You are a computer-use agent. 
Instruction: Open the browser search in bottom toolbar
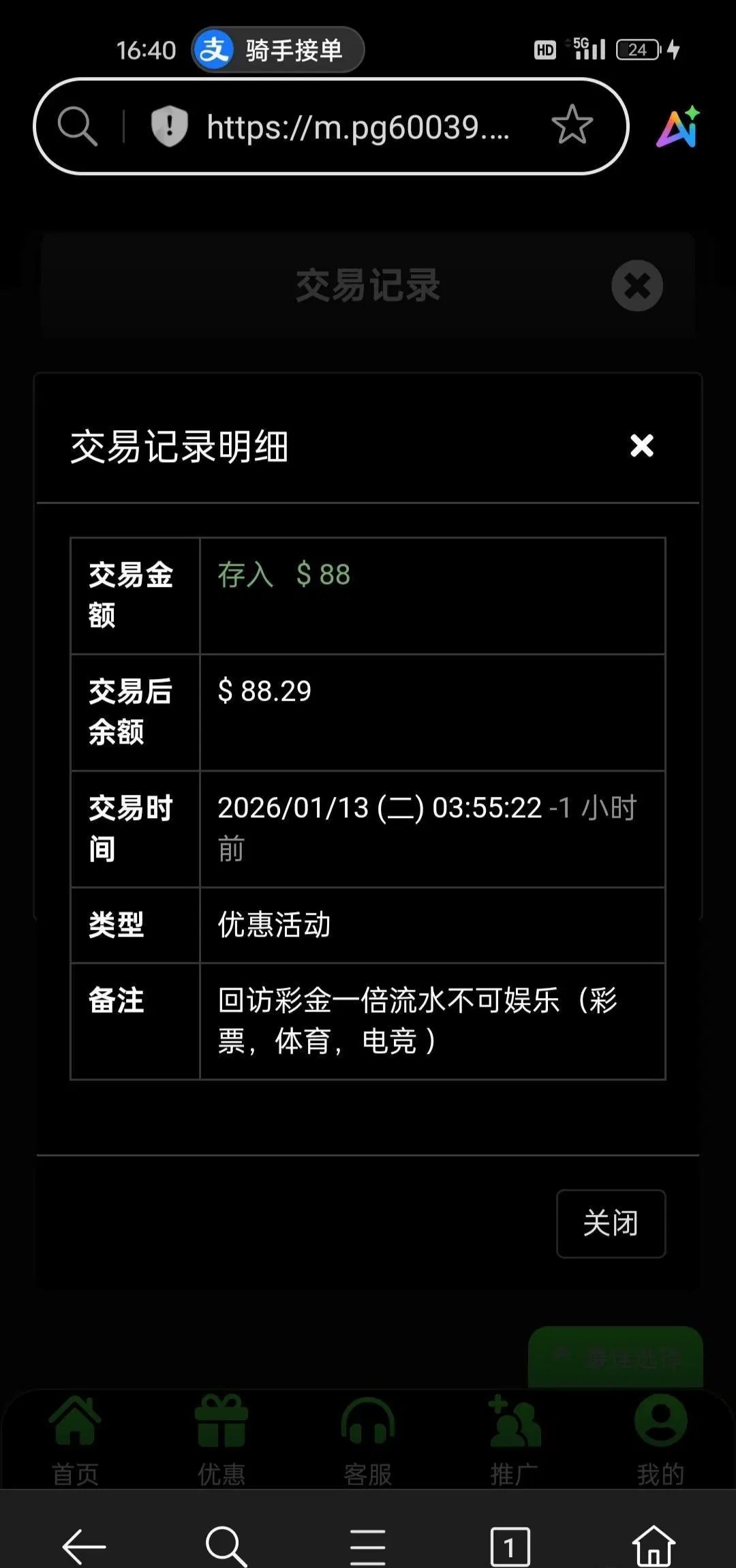(x=226, y=1546)
